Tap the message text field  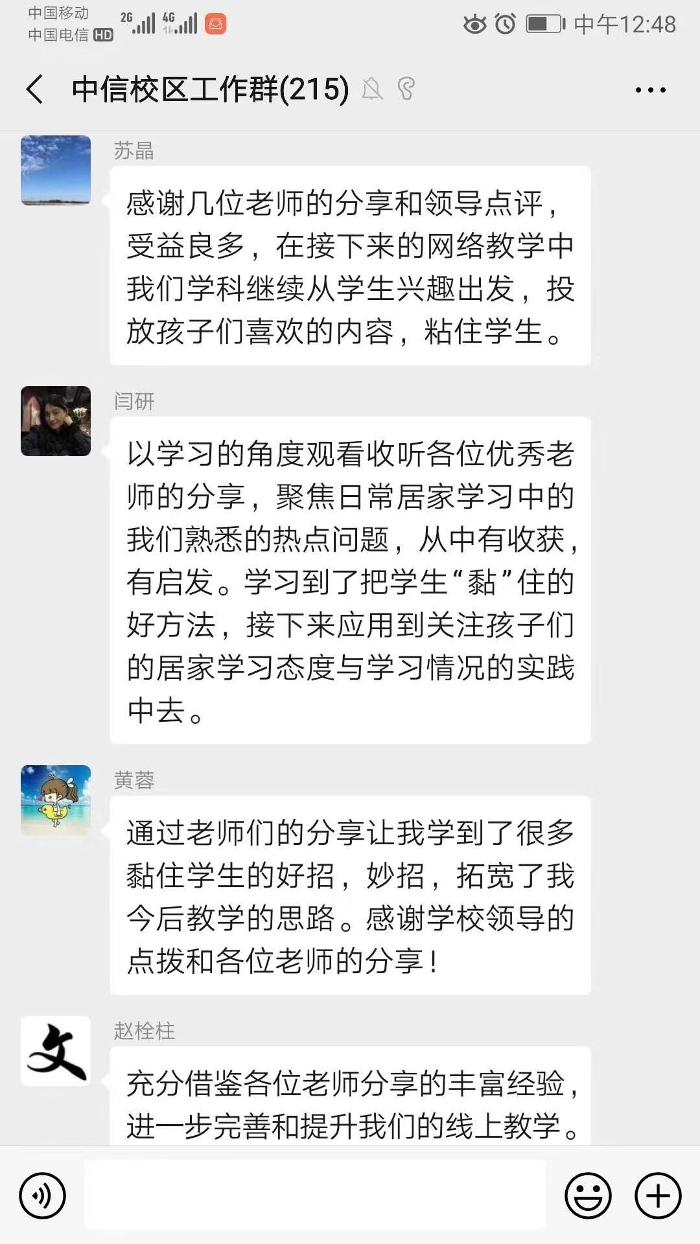coord(315,1195)
